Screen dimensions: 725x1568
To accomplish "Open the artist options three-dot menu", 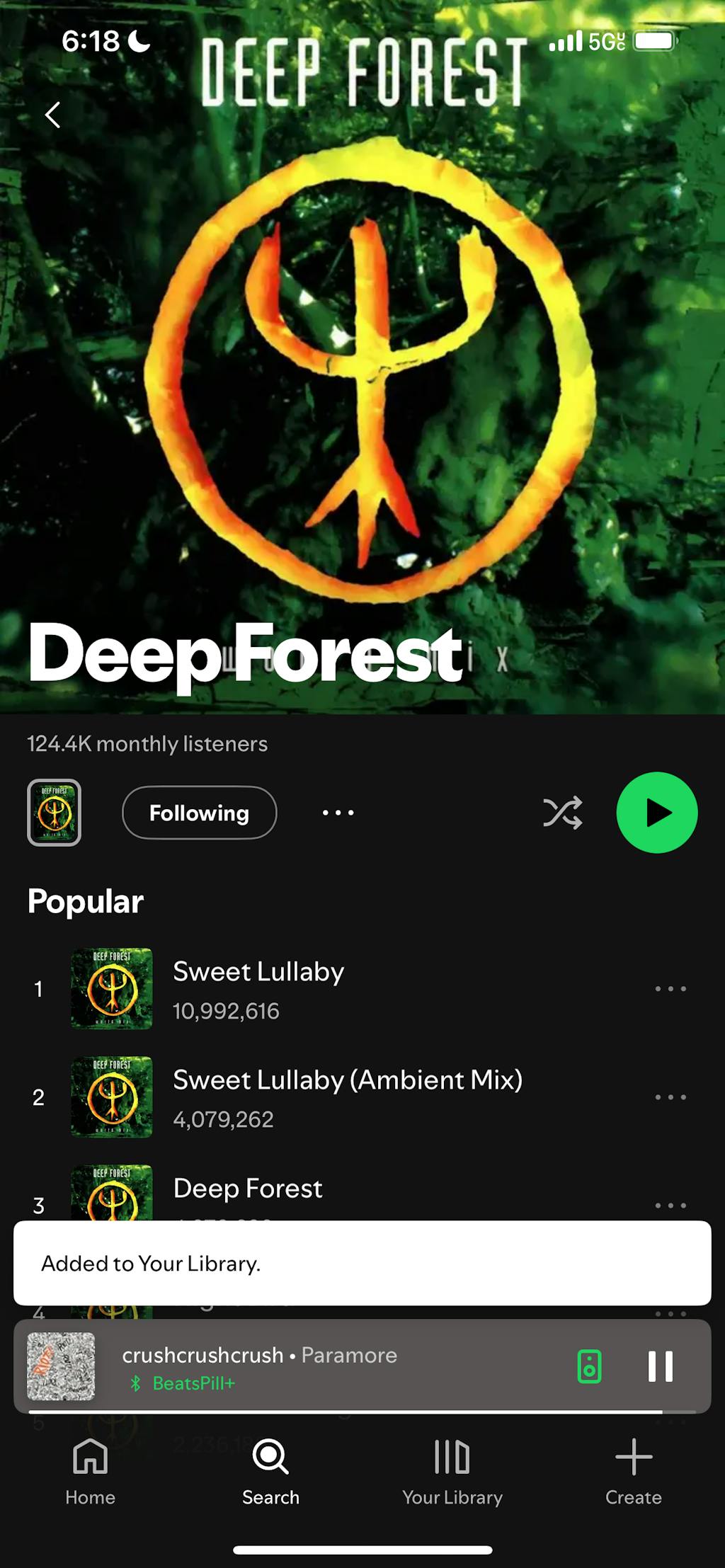I will tap(338, 813).
